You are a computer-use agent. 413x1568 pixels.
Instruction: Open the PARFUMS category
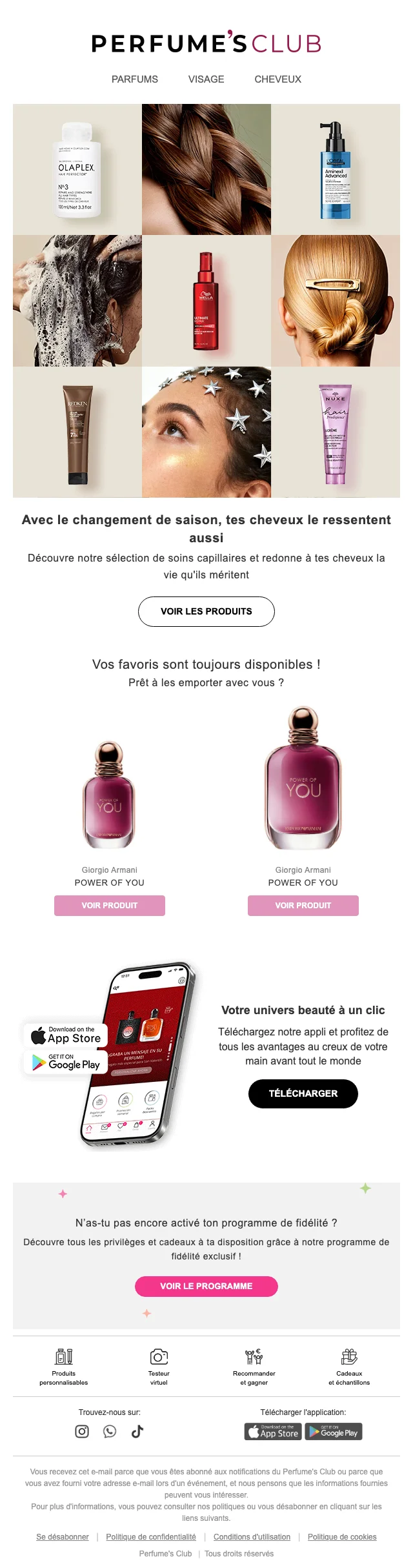coord(134,79)
